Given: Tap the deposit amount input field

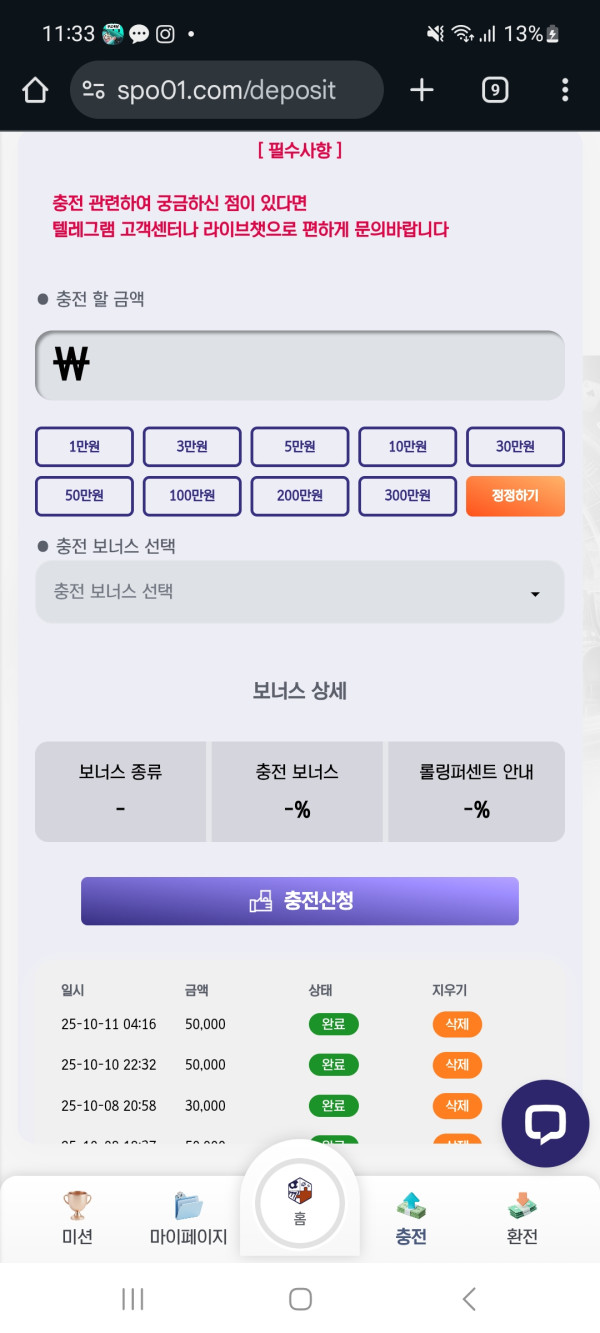Looking at the screenshot, I should (300, 365).
